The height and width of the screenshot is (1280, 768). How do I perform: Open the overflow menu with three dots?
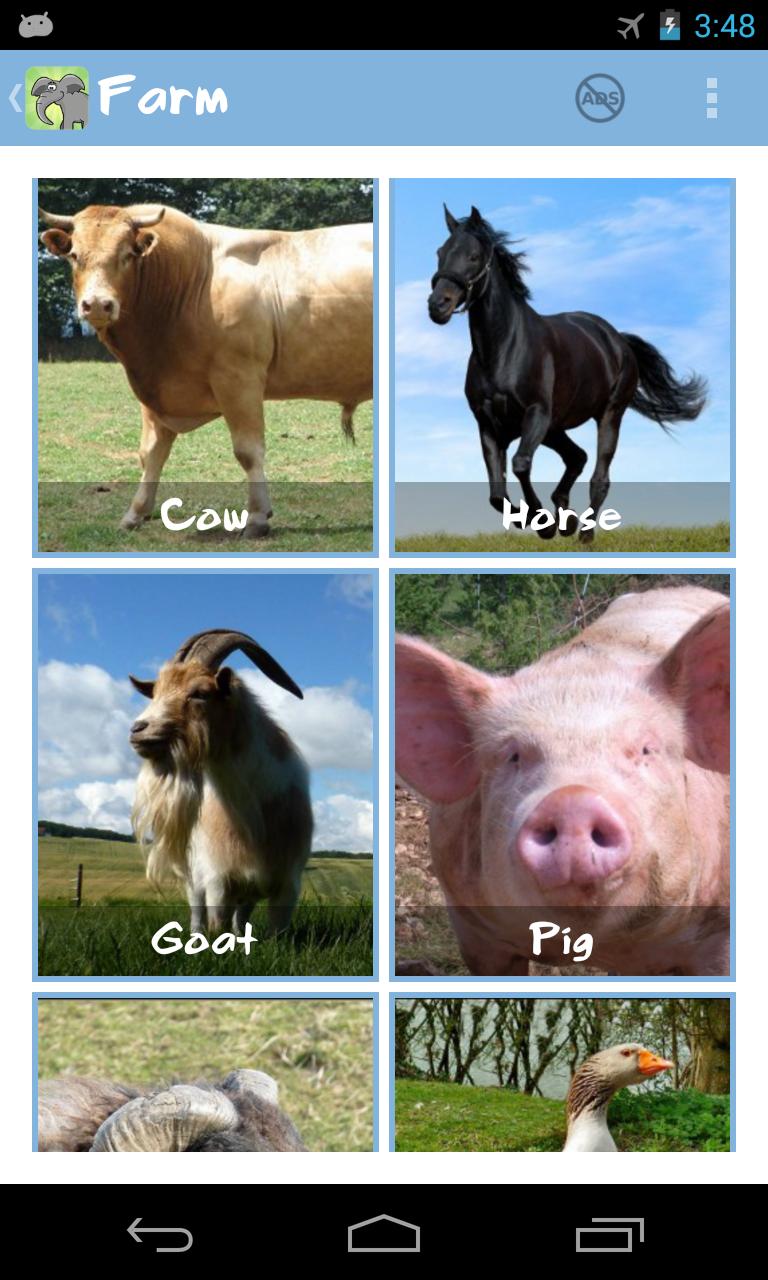click(x=713, y=97)
